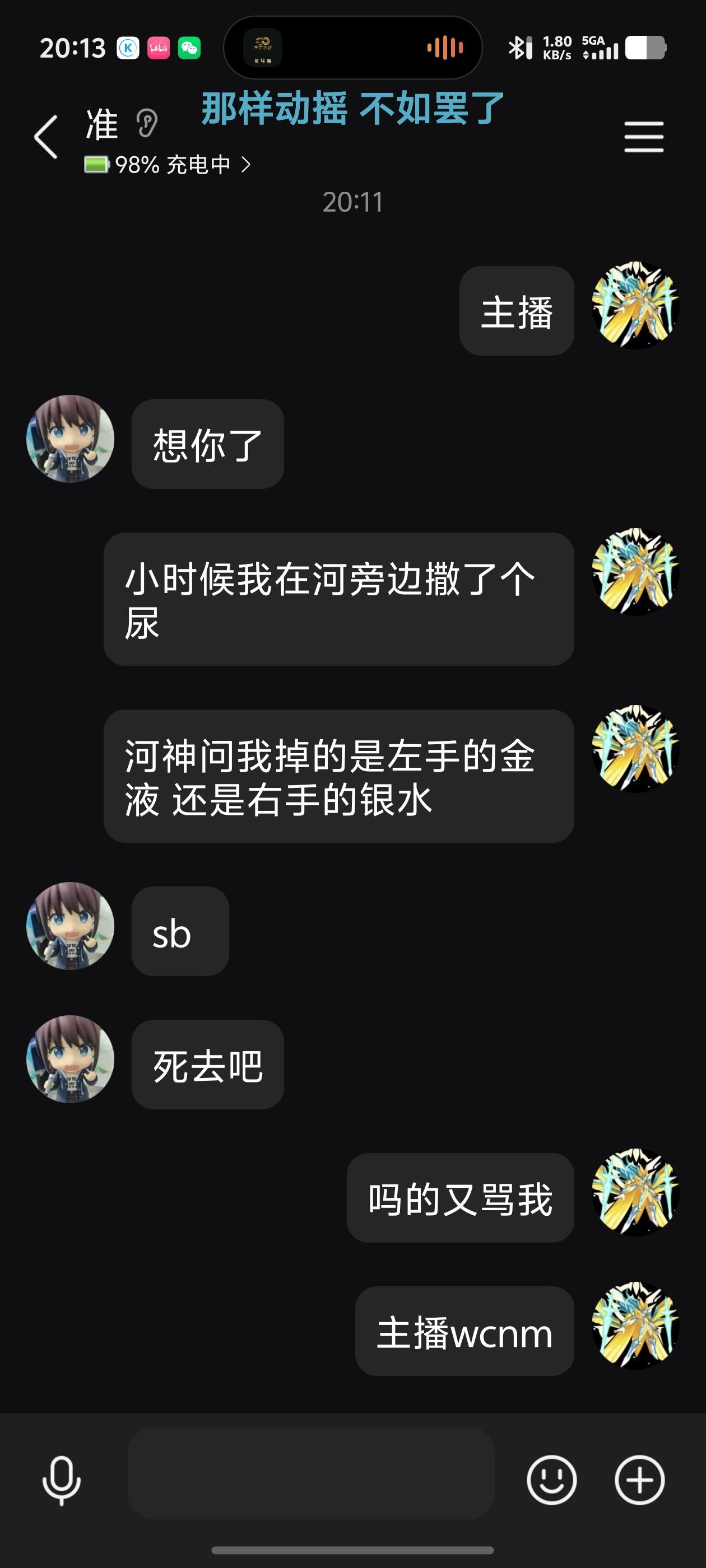Open the chat settings hamburger menu

(x=643, y=136)
